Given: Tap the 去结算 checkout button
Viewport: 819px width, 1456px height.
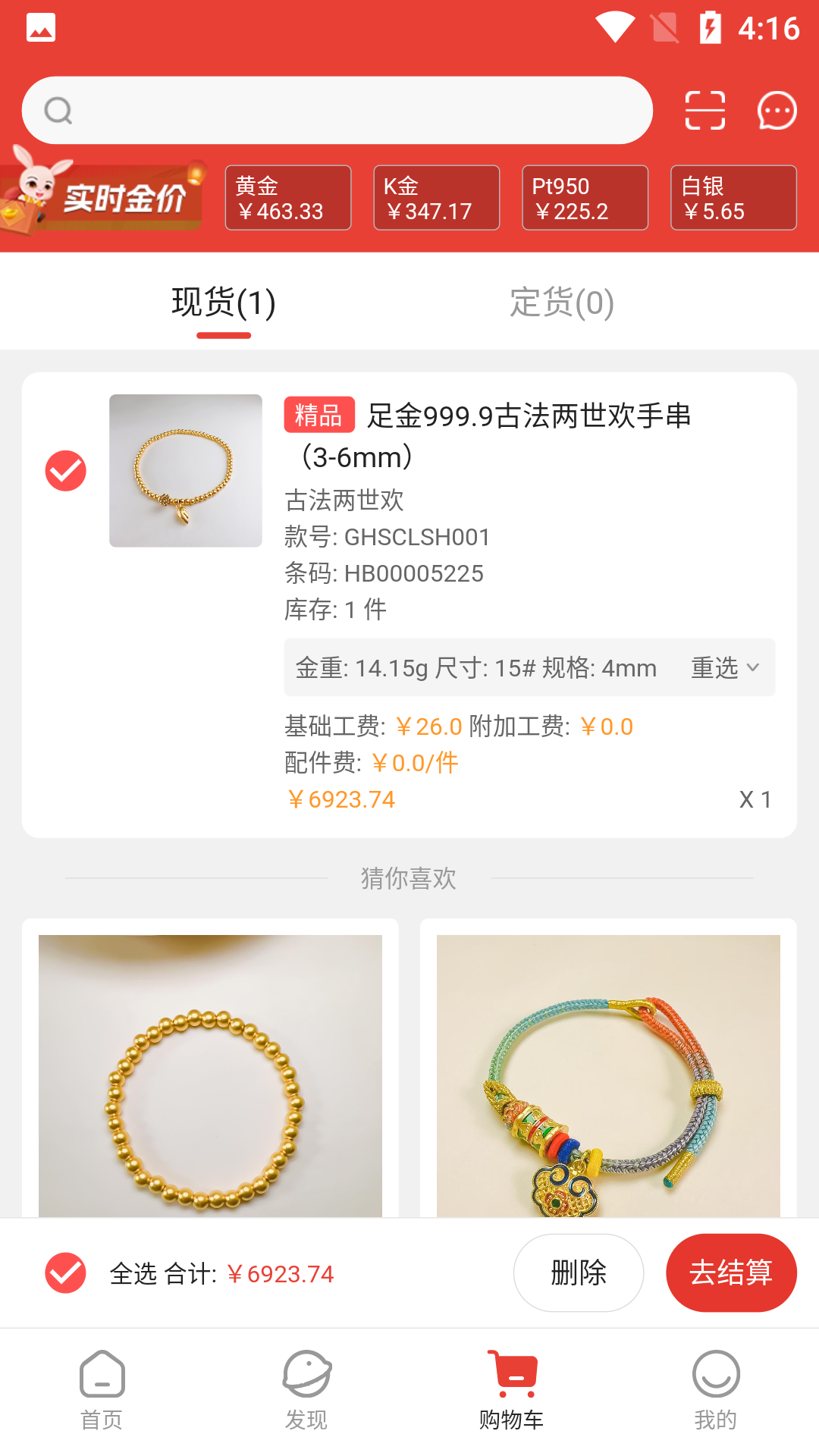Looking at the screenshot, I should [x=730, y=1273].
